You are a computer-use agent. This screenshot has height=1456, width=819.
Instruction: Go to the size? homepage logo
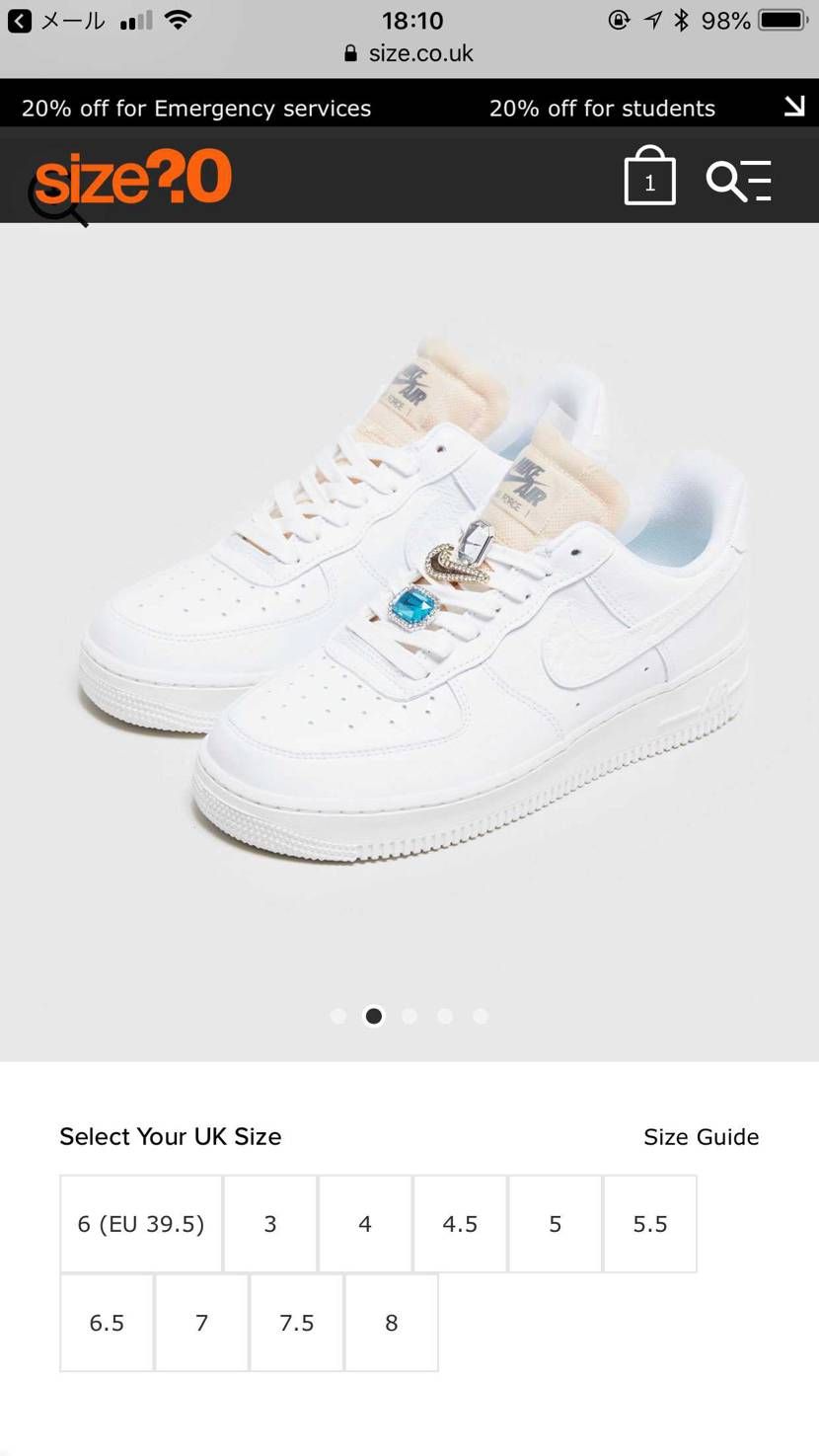pos(133,178)
